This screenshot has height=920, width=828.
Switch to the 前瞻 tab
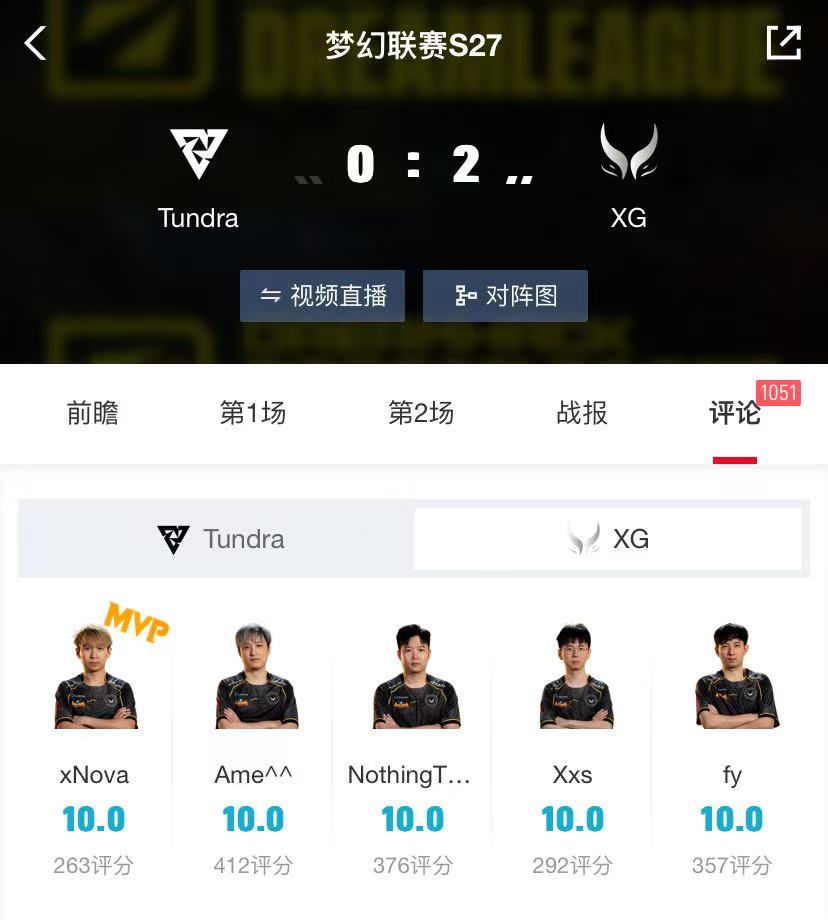93,413
